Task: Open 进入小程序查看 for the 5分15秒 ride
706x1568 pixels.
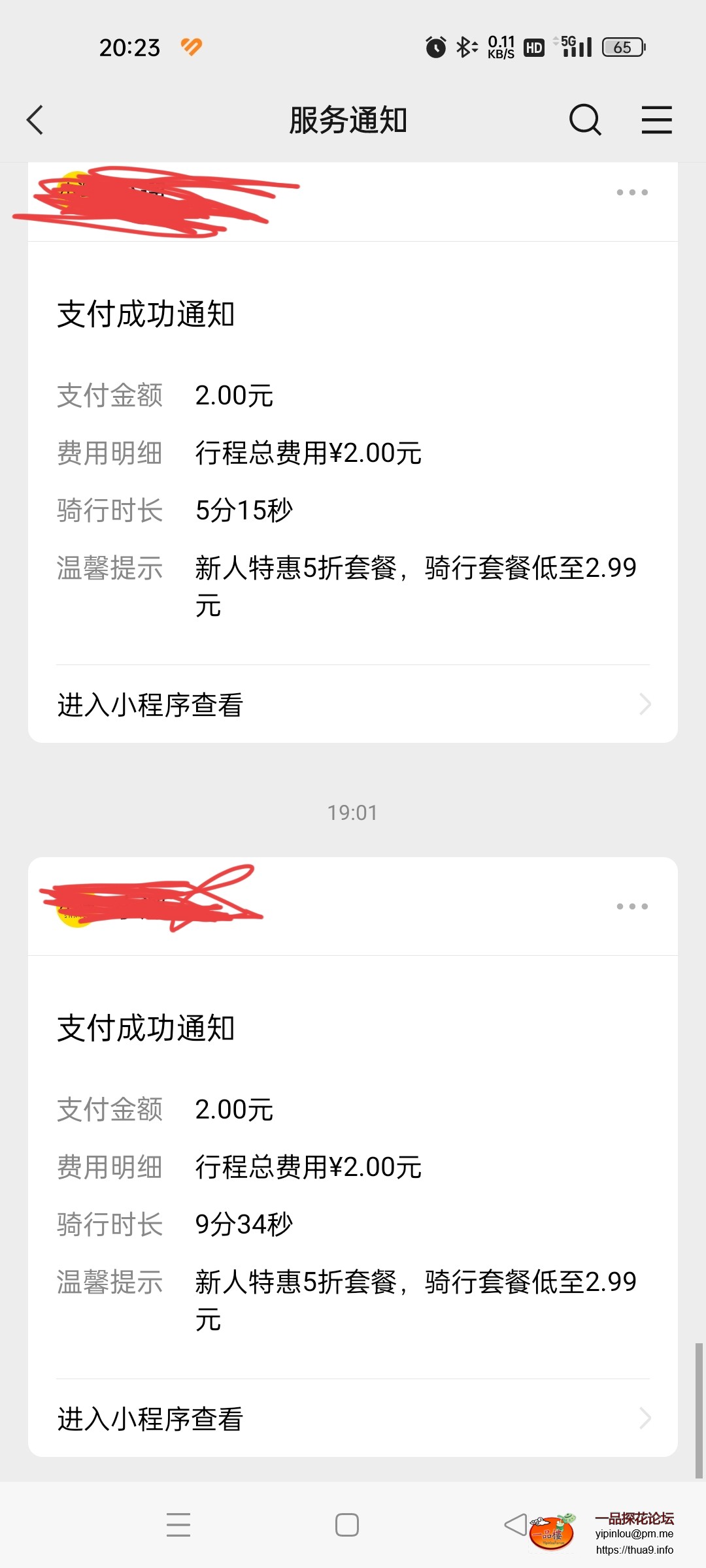Action: coord(353,705)
